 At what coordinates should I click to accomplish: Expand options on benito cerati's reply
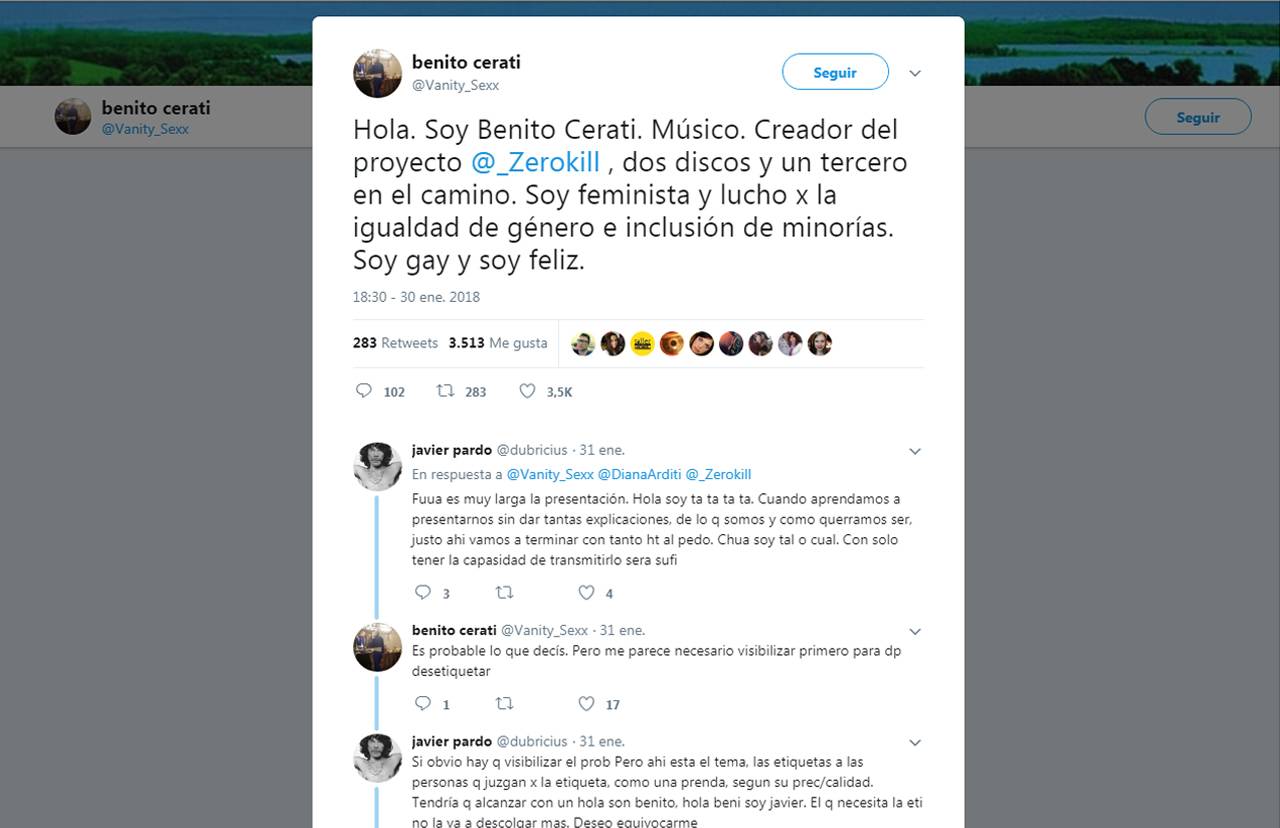(914, 631)
